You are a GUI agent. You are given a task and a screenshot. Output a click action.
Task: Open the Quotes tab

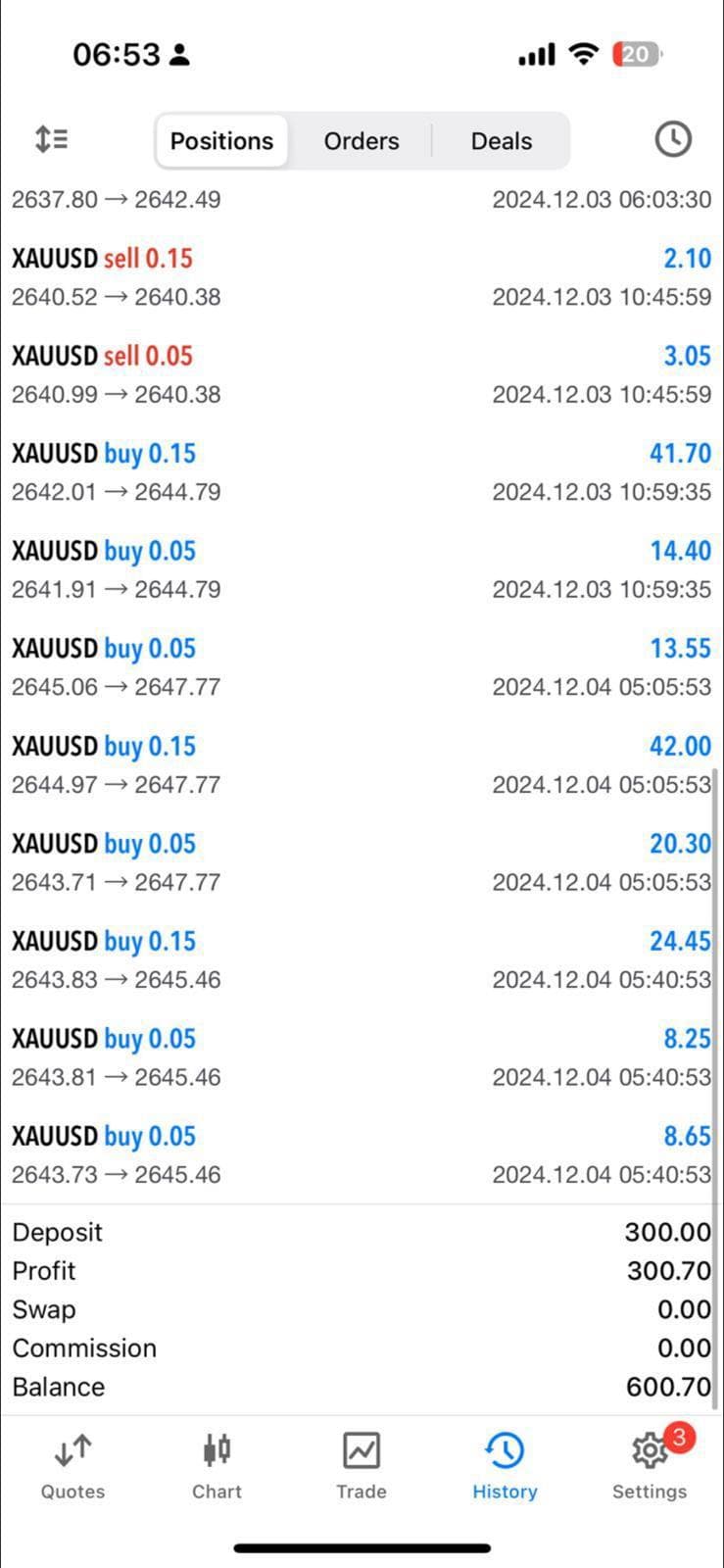coord(72,1466)
